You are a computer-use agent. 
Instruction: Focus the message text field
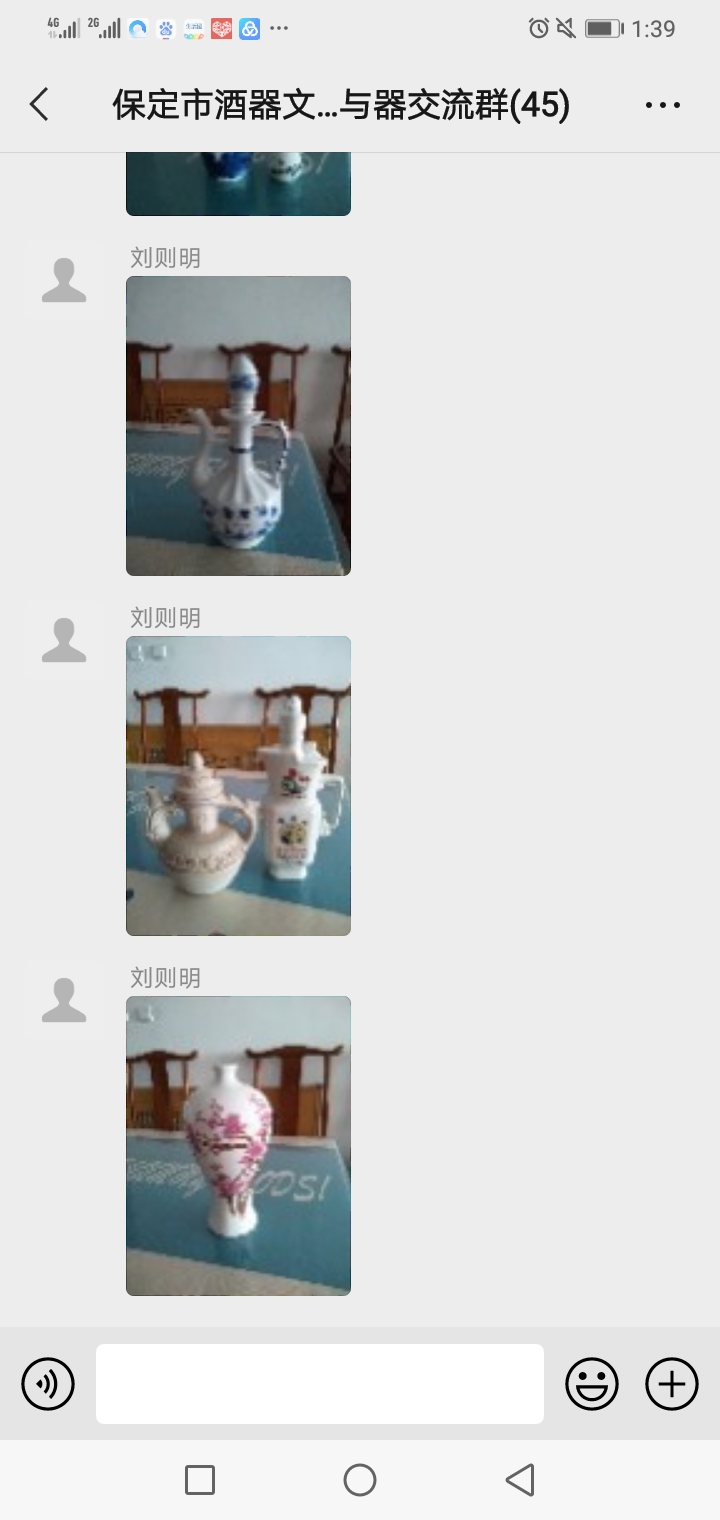(x=320, y=1384)
